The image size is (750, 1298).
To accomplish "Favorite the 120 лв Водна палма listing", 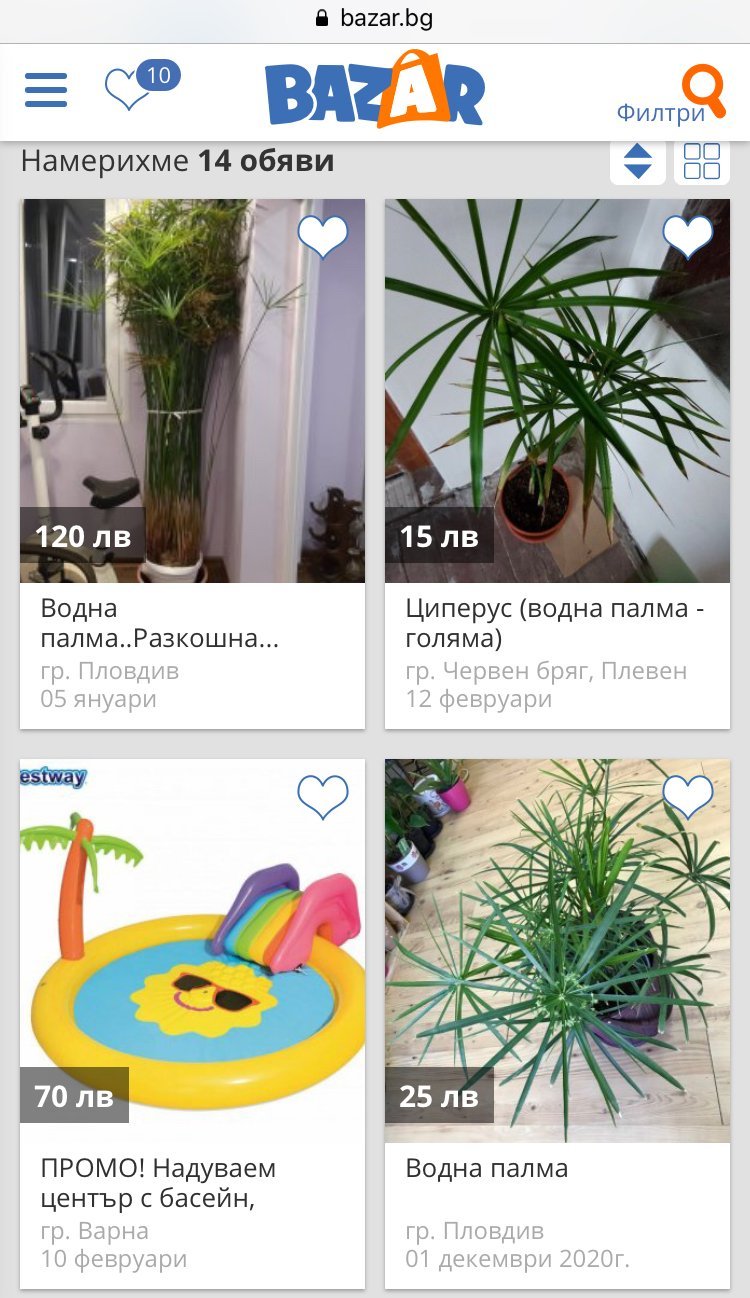I will pyautogui.click(x=323, y=238).
